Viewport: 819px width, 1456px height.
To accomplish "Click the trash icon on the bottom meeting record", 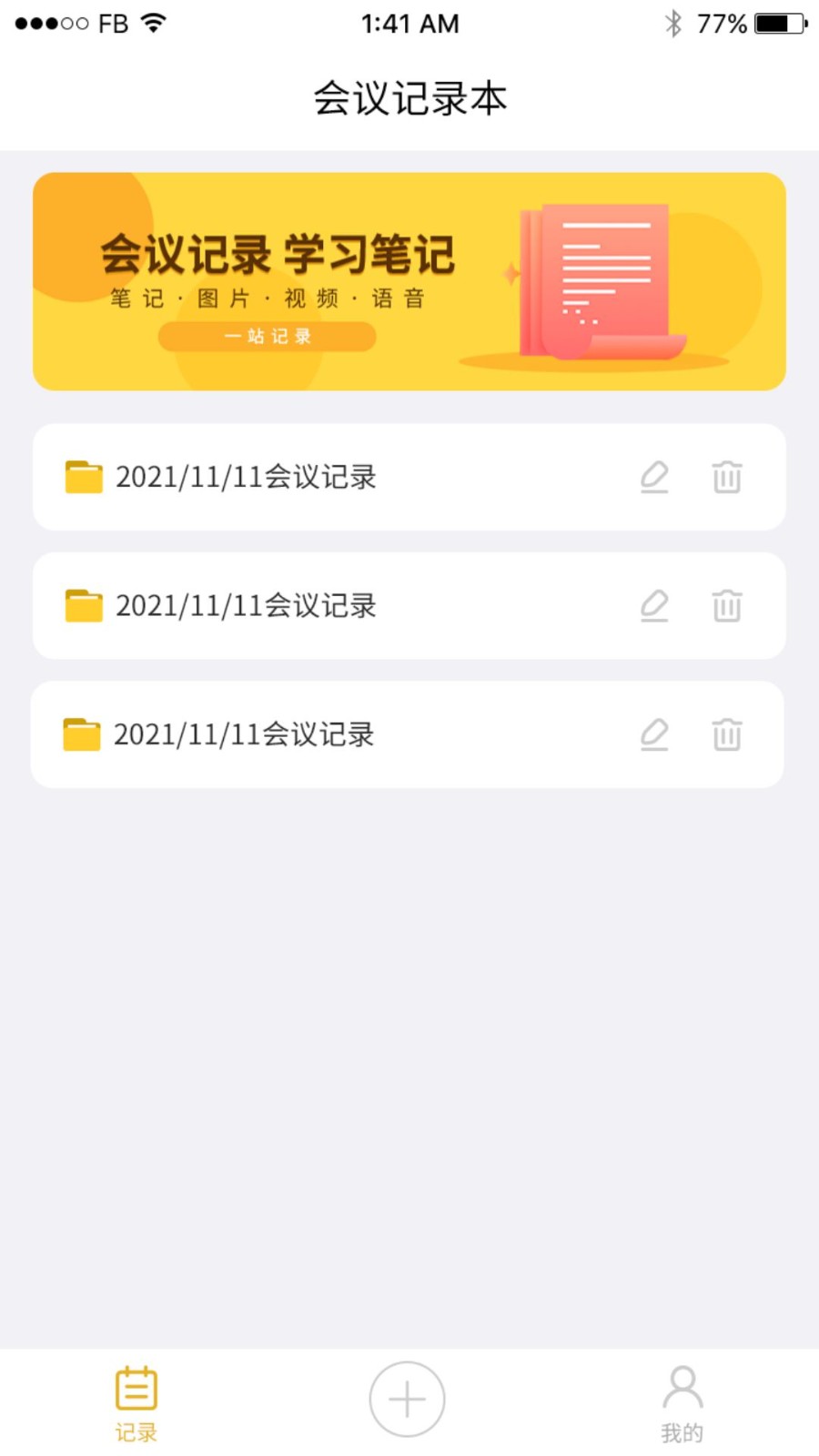I will pos(726,734).
